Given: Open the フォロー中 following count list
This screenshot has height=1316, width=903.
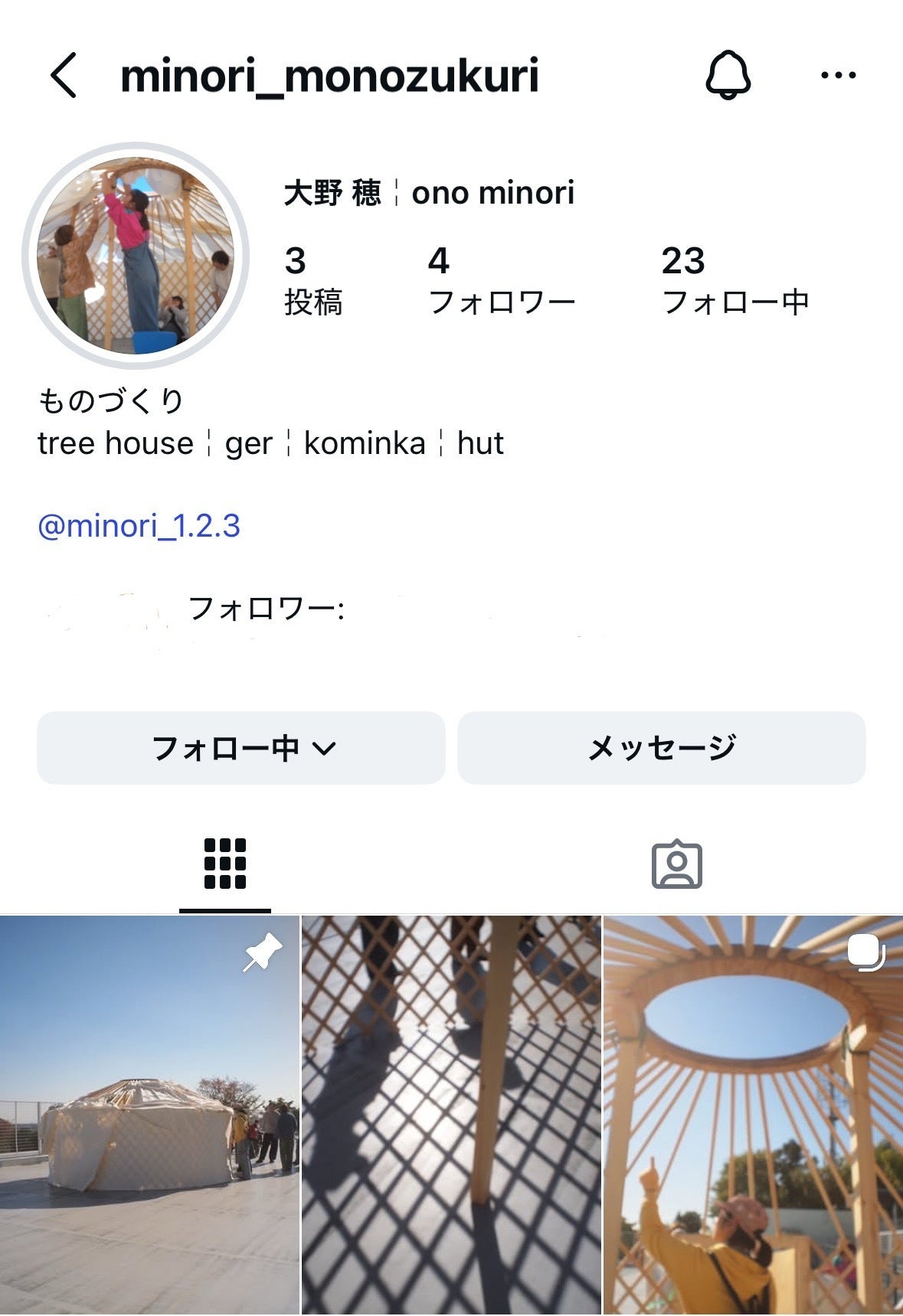Looking at the screenshot, I should 735,280.
